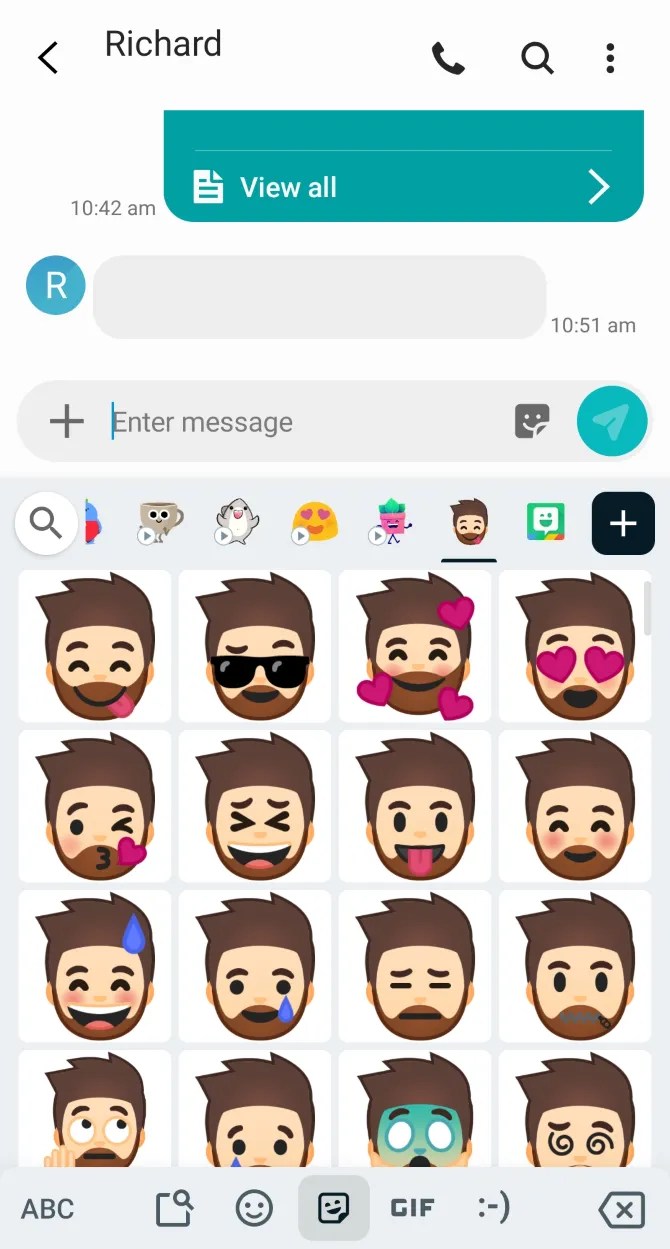Tap the keyboard backspace key
Image resolution: width=670 pixels, height=1249 pixels.
621,1210
